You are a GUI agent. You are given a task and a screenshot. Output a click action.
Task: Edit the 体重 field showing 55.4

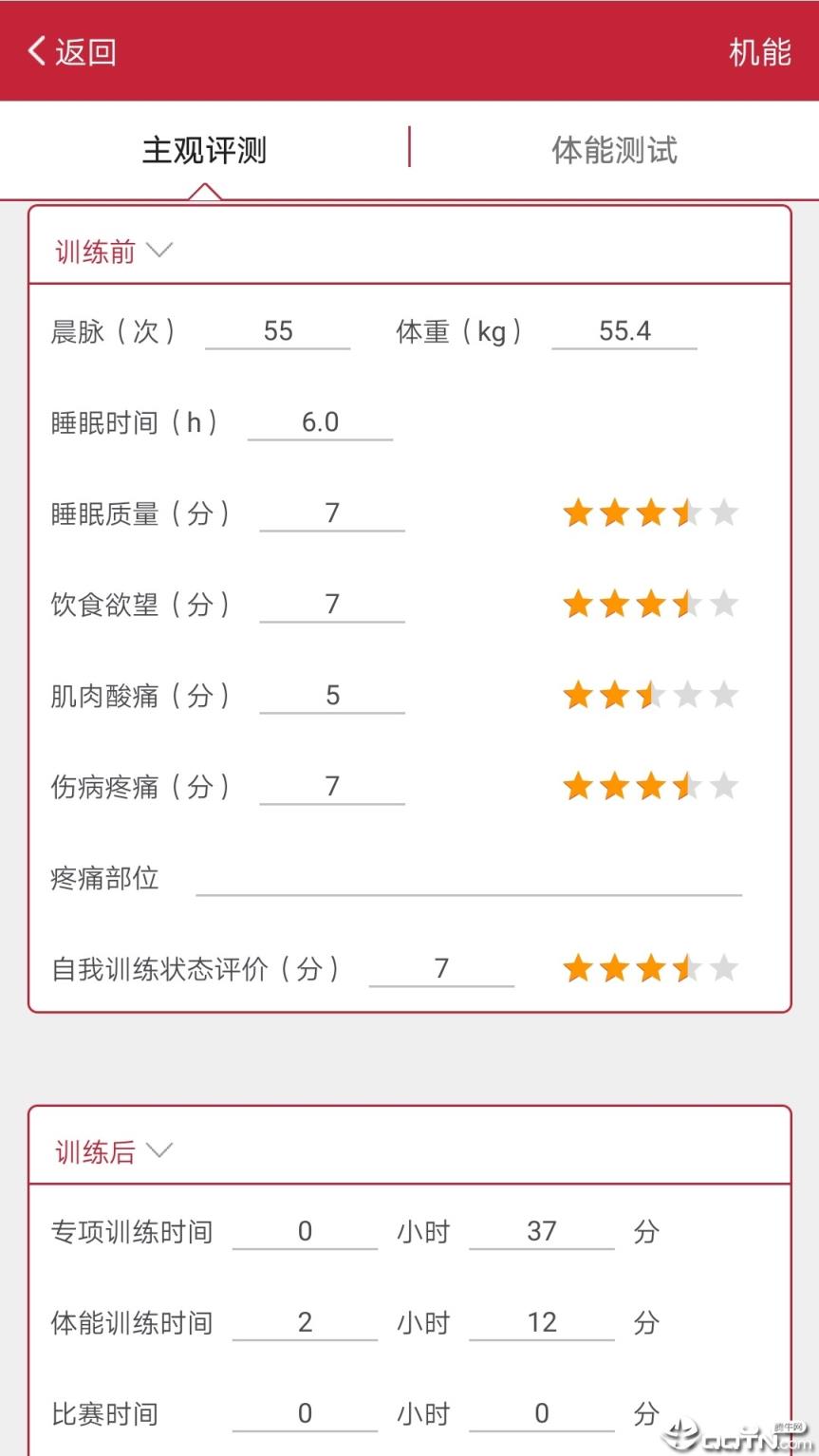point(624,331)
